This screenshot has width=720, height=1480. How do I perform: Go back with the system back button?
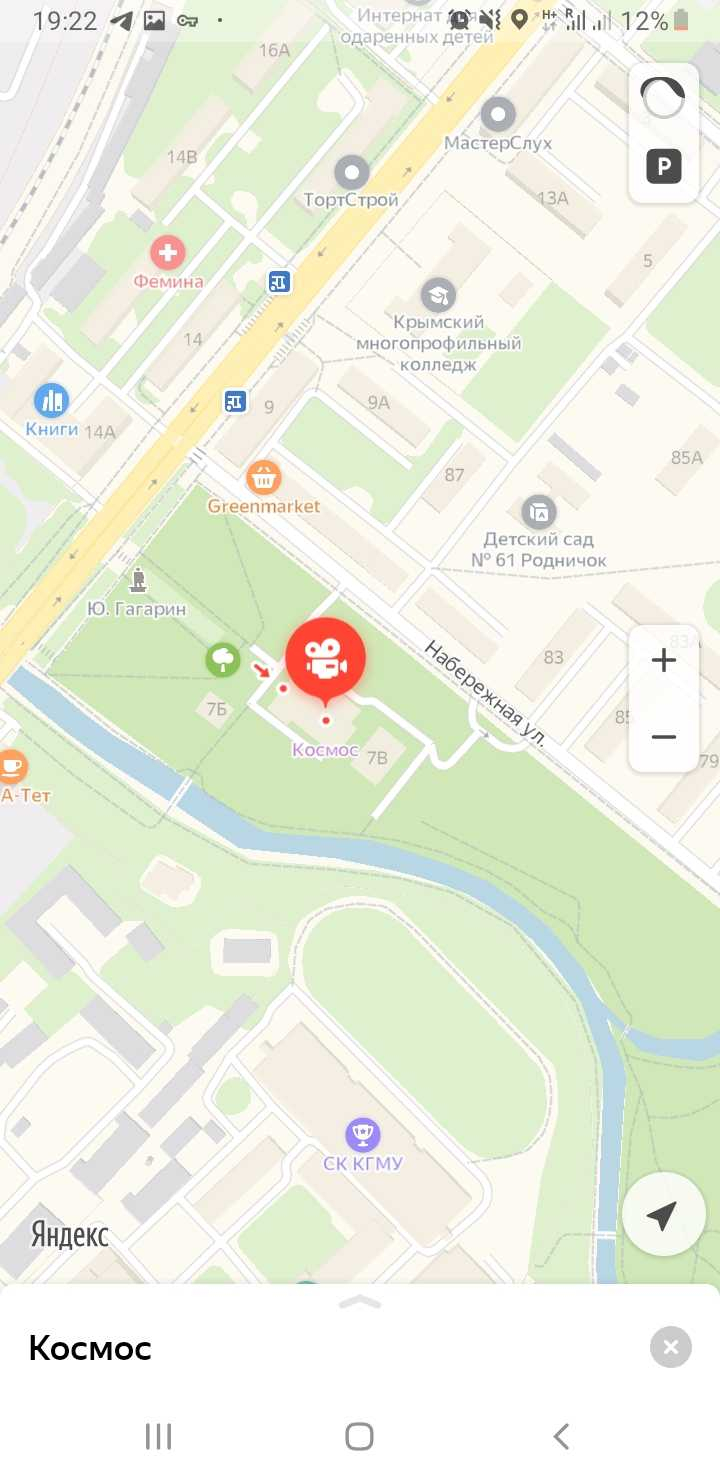click(x=561, y=1437)
